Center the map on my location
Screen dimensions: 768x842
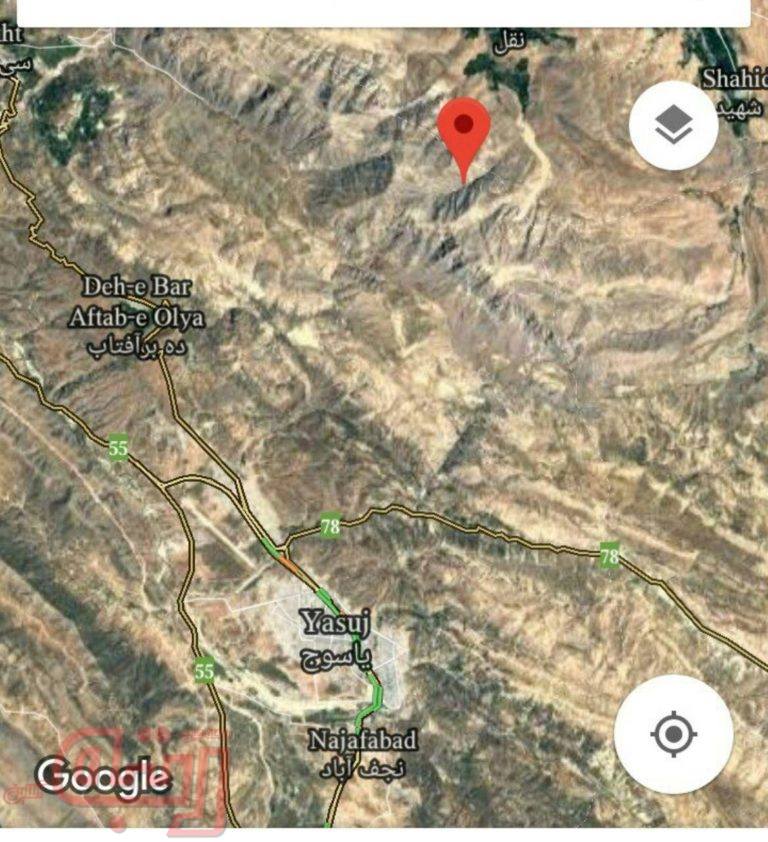pos(673,735)
